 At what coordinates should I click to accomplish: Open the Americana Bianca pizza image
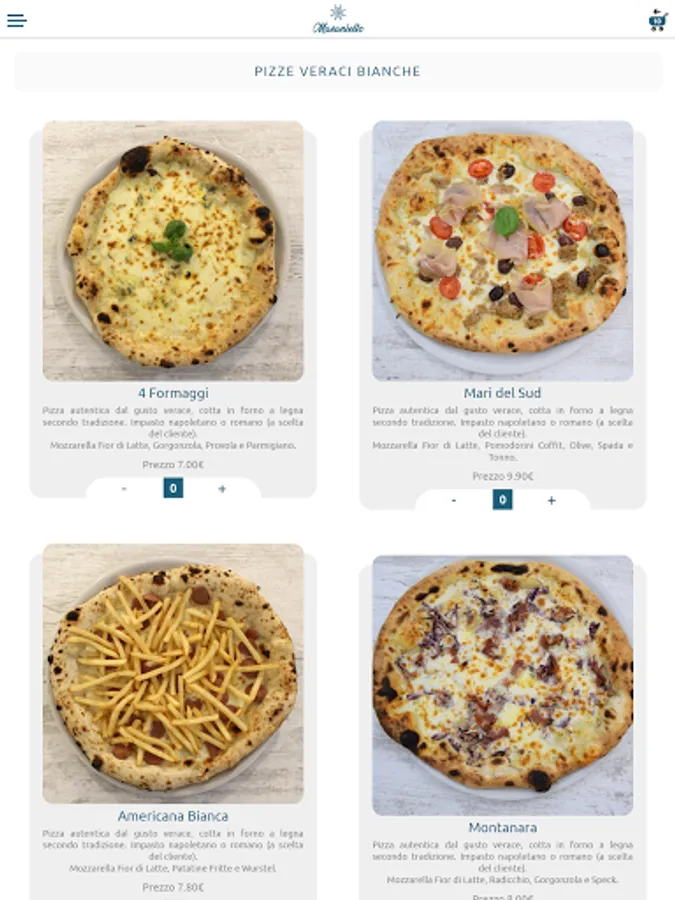[x=173, y=674]
